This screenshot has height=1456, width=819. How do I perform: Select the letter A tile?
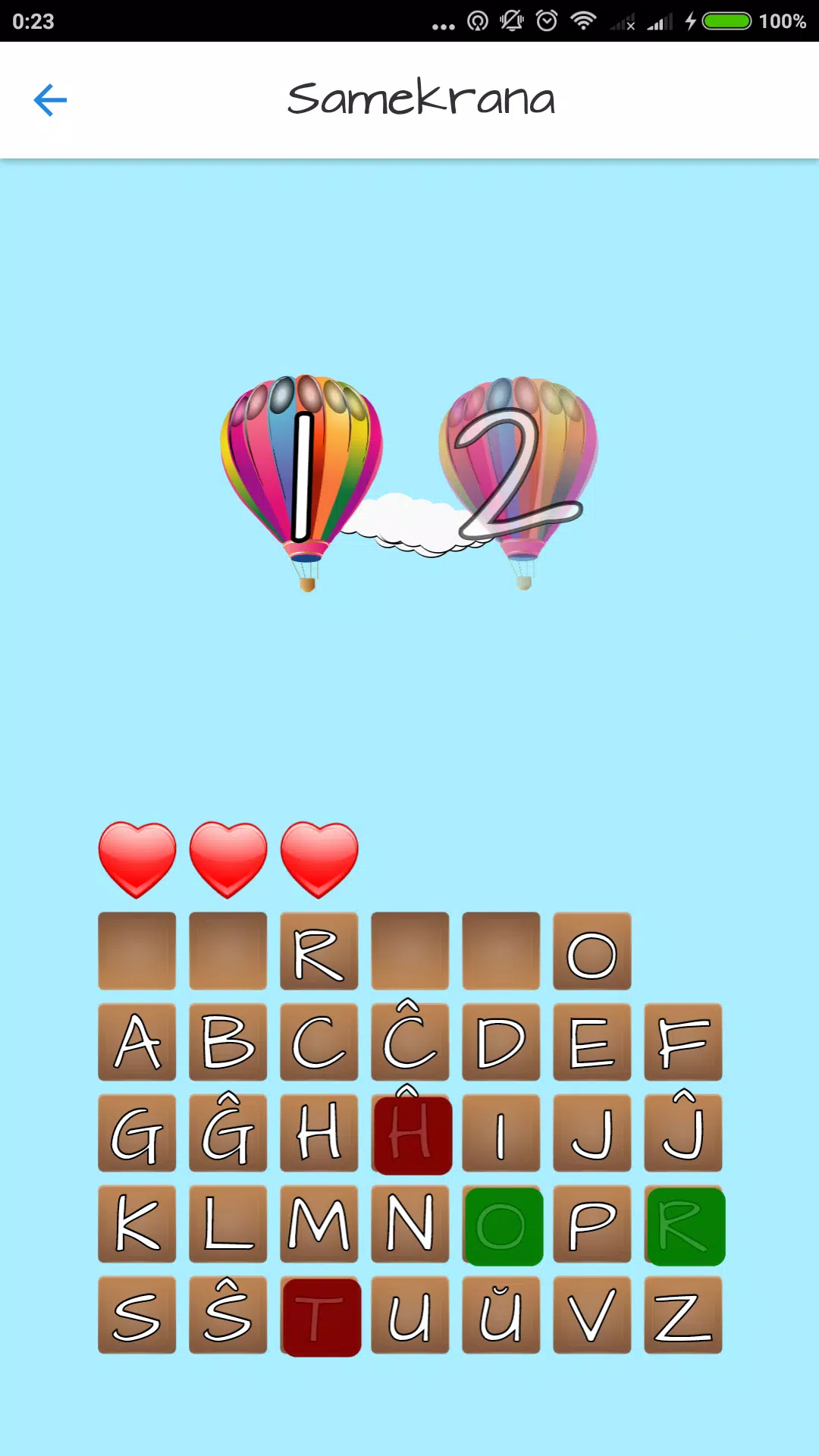pyautogui.click(x=137, y=1042)
